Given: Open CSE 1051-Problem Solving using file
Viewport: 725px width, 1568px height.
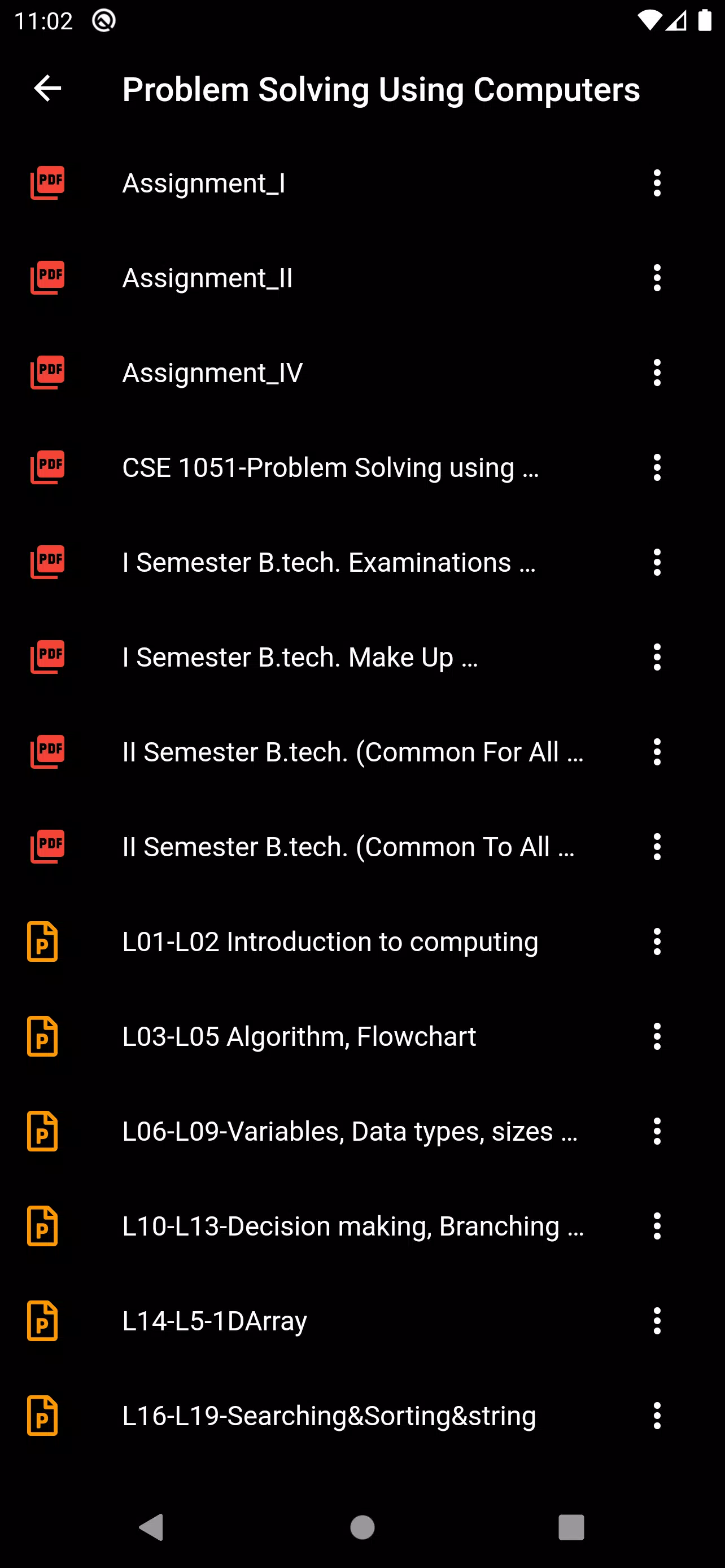Looking at the screenshot, I should pos(362,467).
